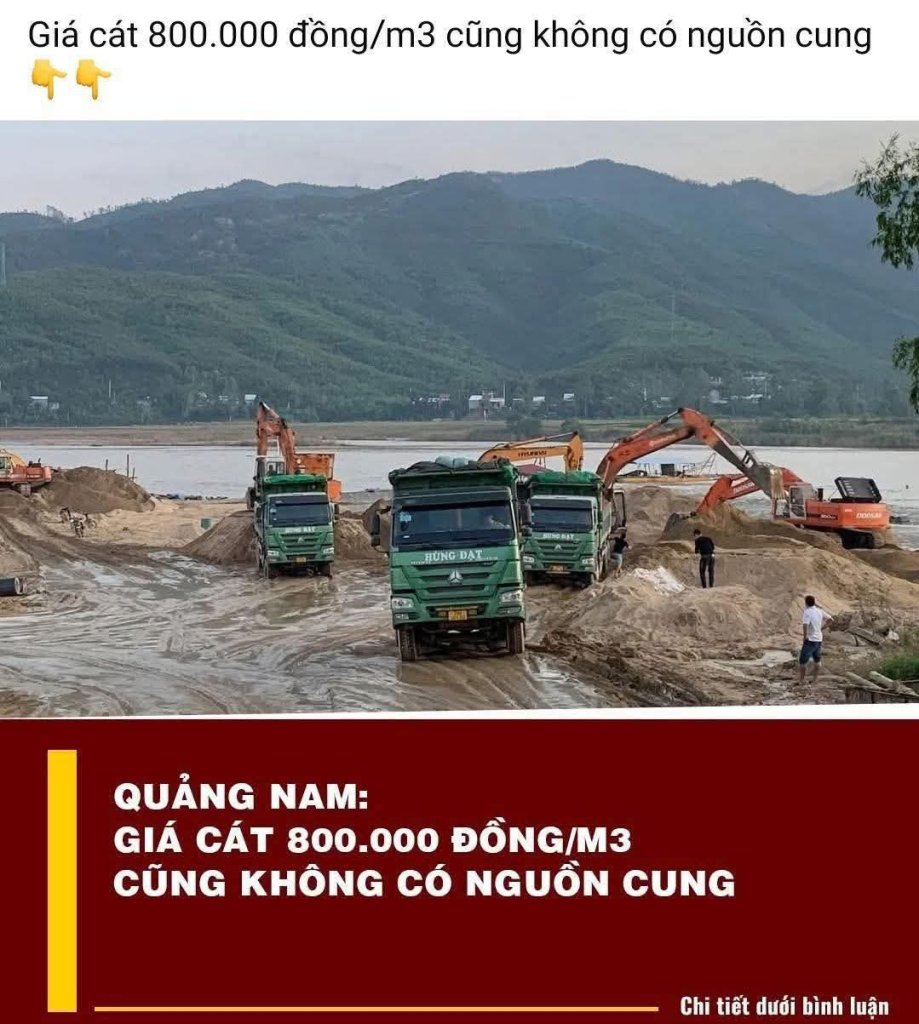The height and width of the screenshot is (1024, 919).
Task: Open the Quảng Nam sand price post image
Action: 459,570
